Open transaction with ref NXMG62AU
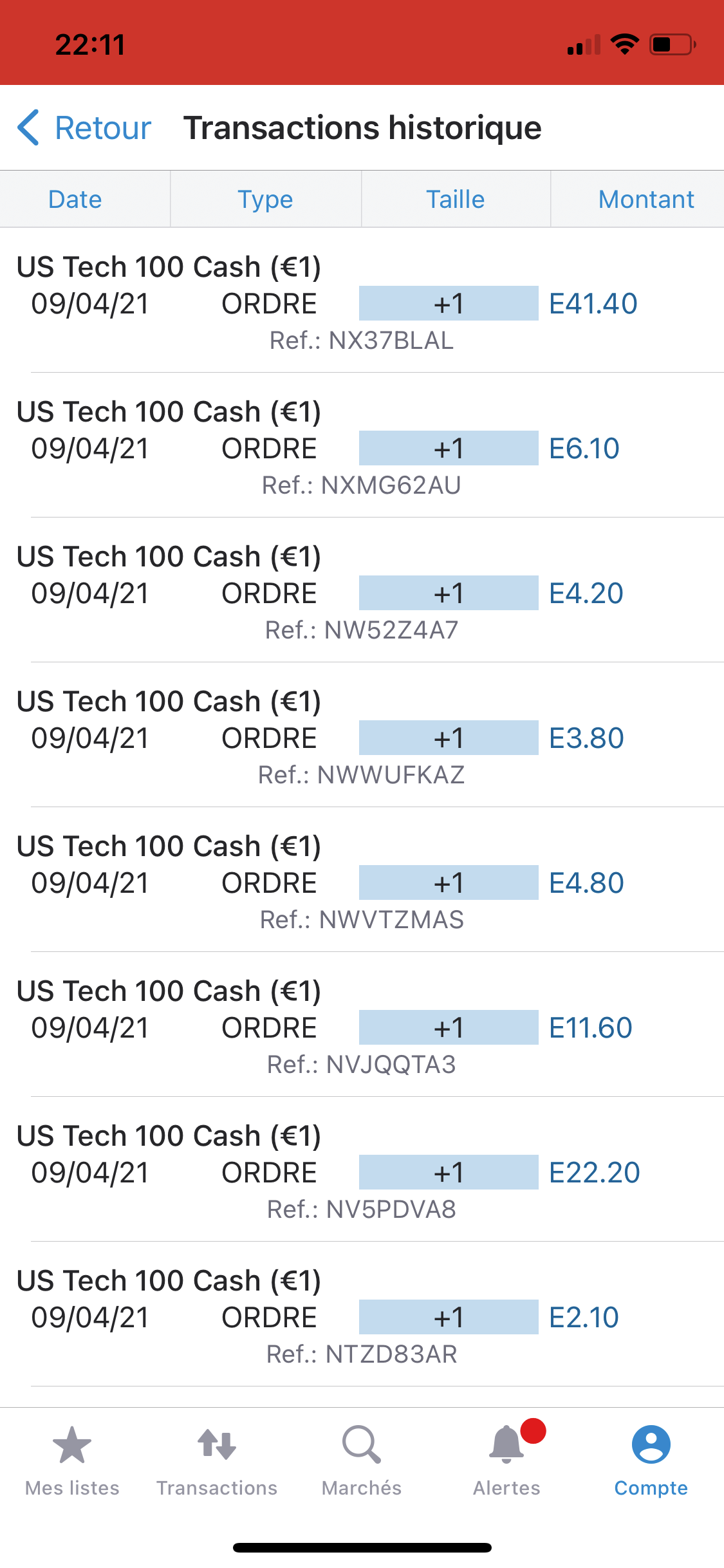Image resolution: width=724 pixels, height=1568 pixels. (x=362, y=448)
